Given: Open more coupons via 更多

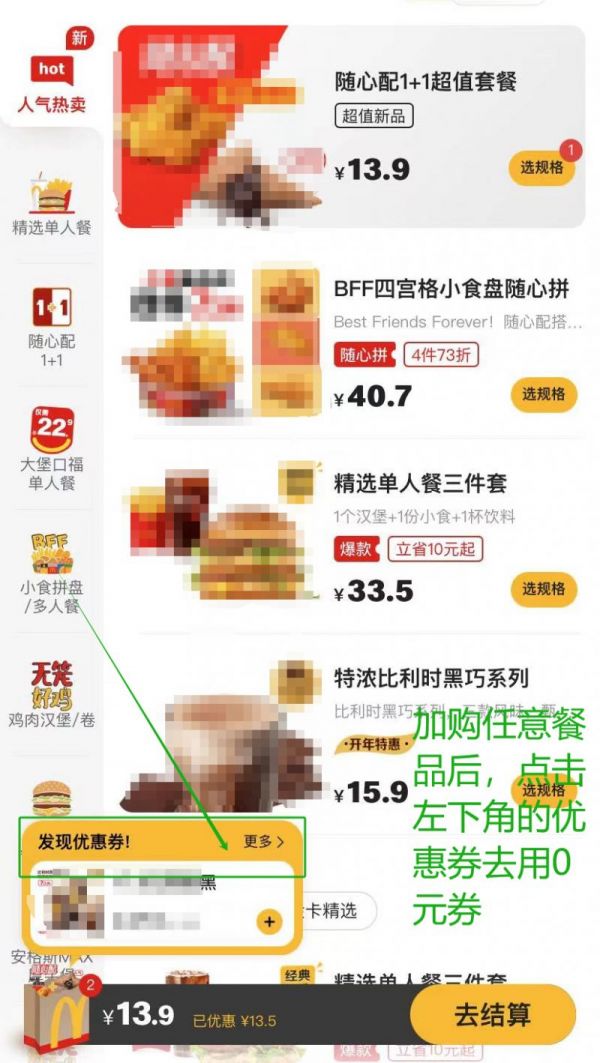Looking at the screenshot, I should point(264,842).
